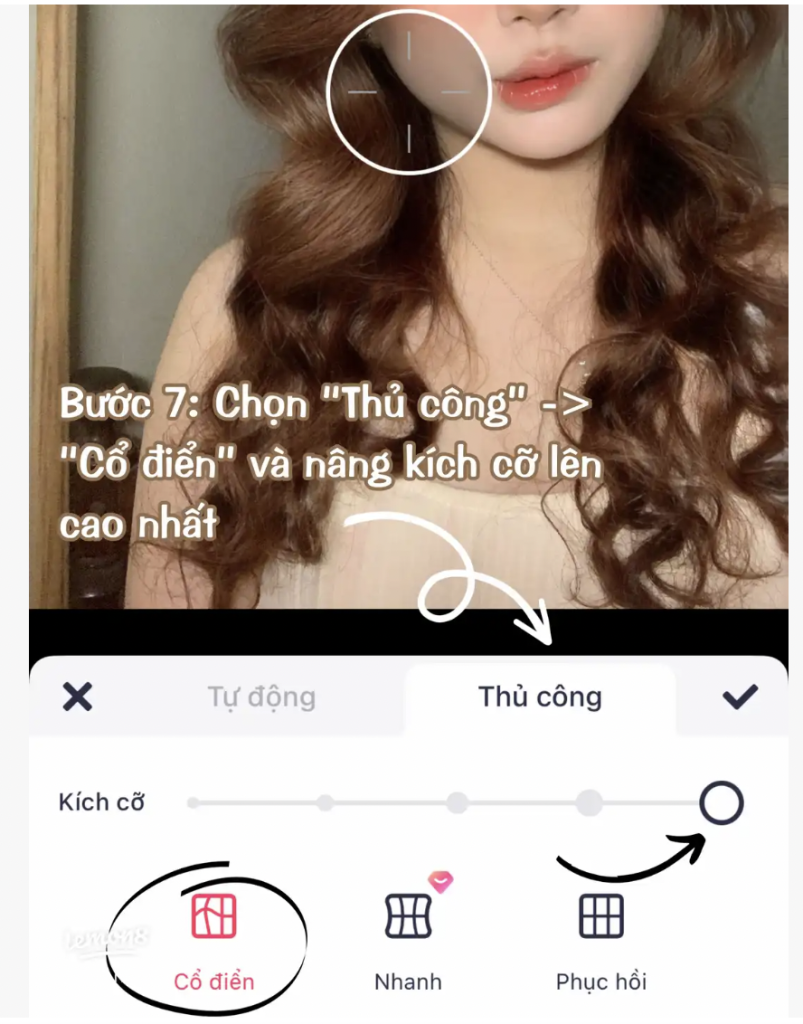
Task: Close the editing panel with the X
Action: [x=77, y=697]
